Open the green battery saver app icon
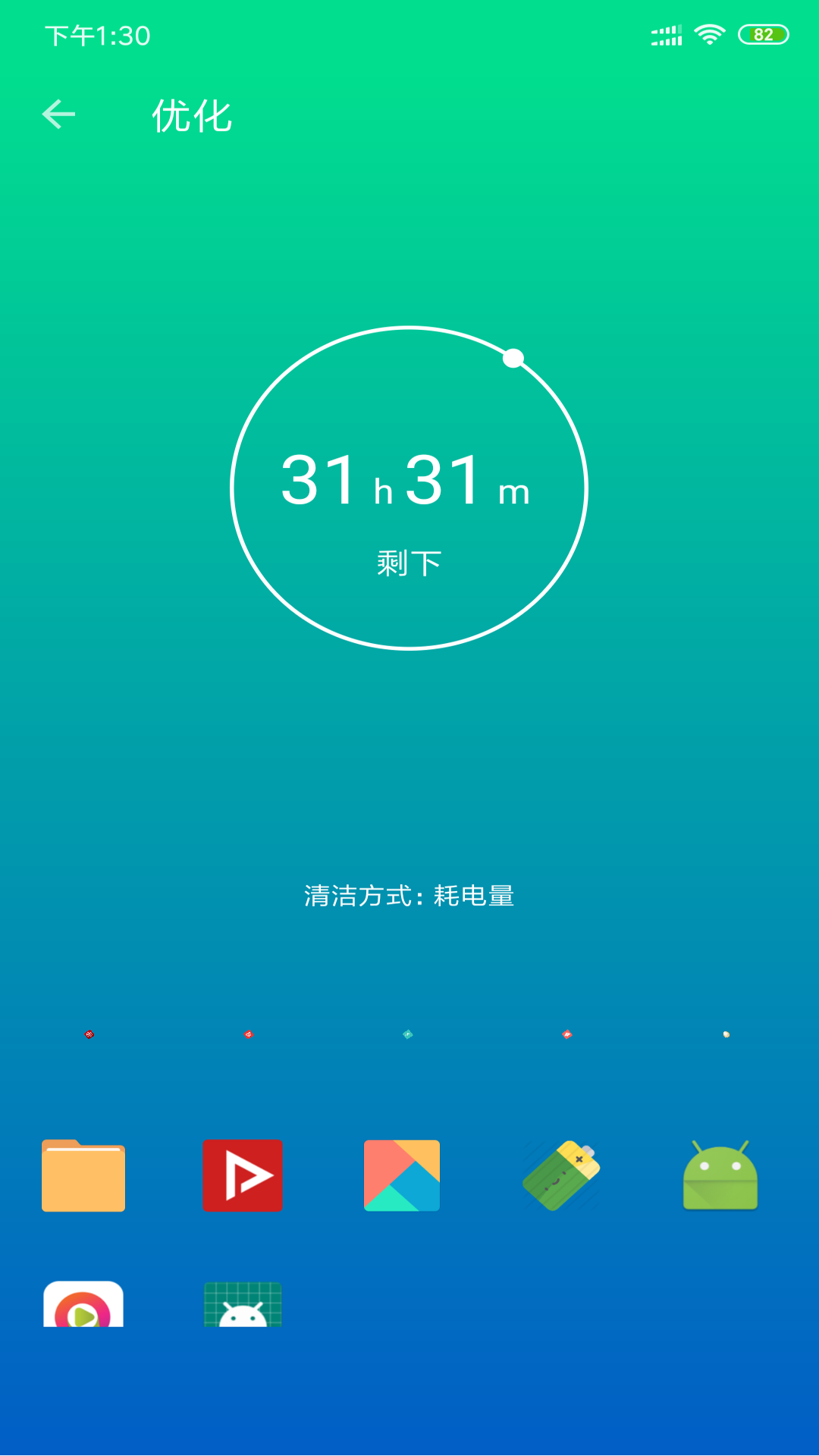819x1456 pixels. (561, 1175)
